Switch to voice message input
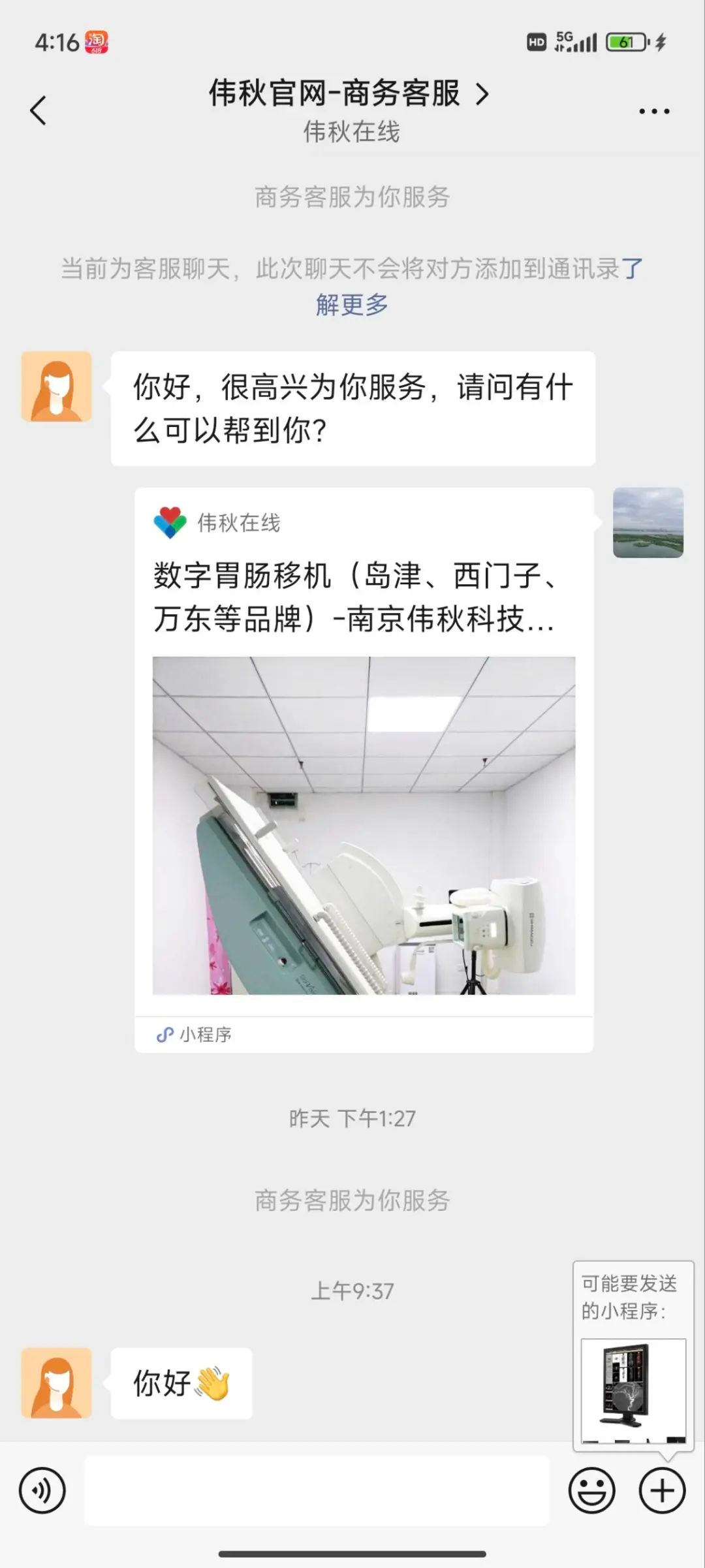The height and width of the screenshot is (1568, 705). pos(42,1491)
